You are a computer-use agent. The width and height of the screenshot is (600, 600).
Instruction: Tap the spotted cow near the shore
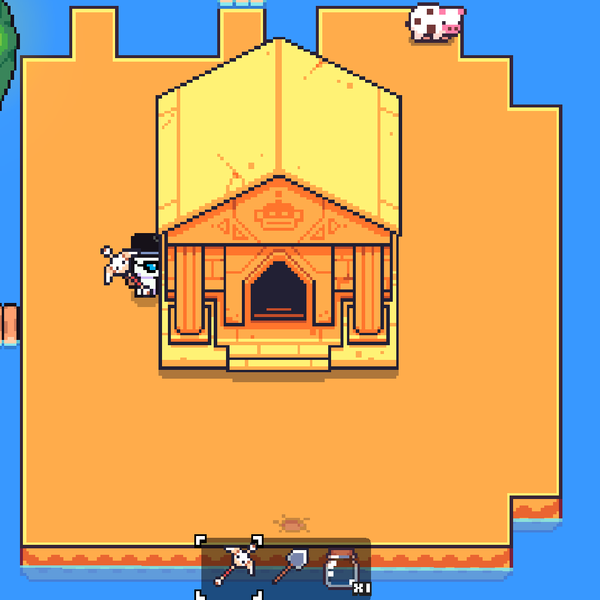coord(437,22)
